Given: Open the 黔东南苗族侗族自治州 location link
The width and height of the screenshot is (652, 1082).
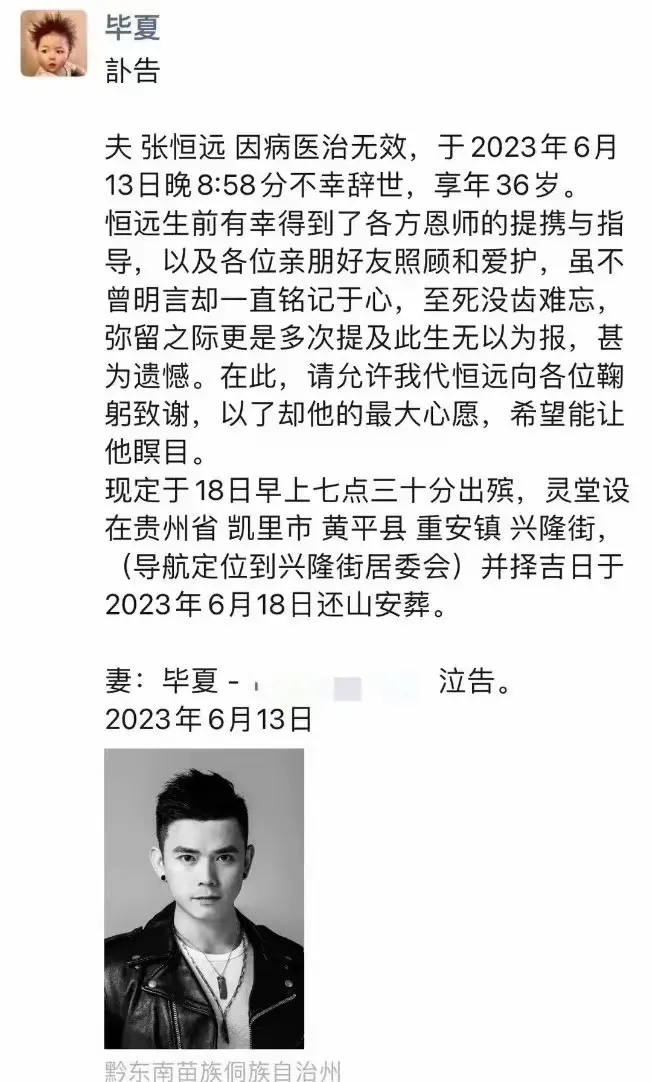Looking at the screenshot, I should point(222,1071).
